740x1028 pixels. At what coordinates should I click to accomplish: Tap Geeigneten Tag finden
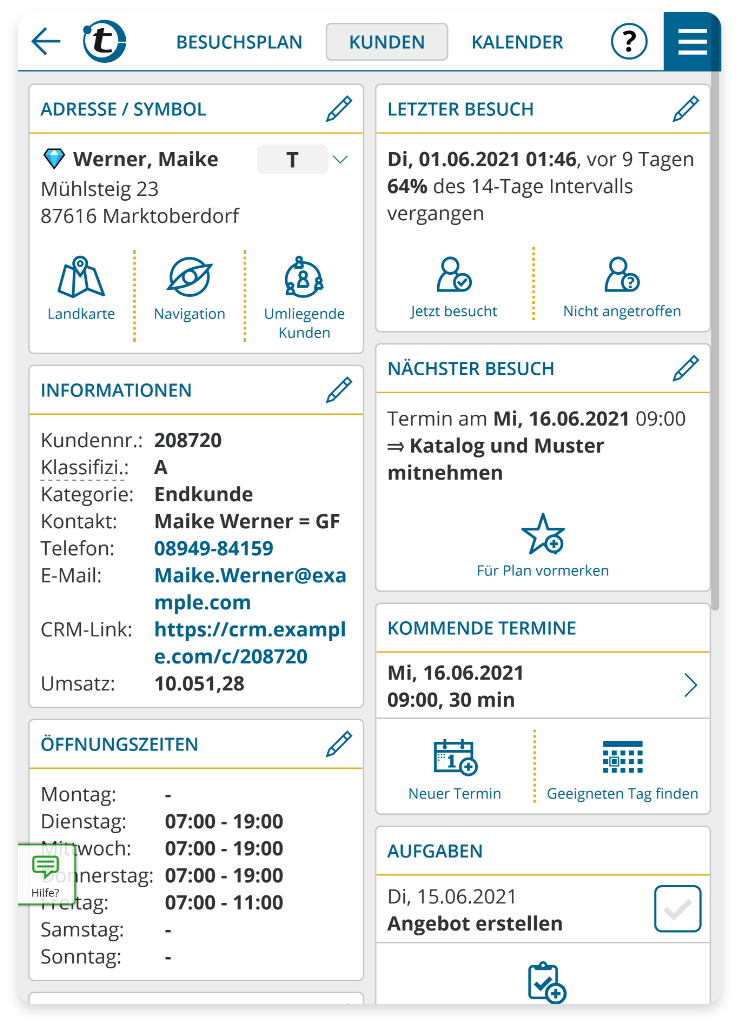pos(623,770)
